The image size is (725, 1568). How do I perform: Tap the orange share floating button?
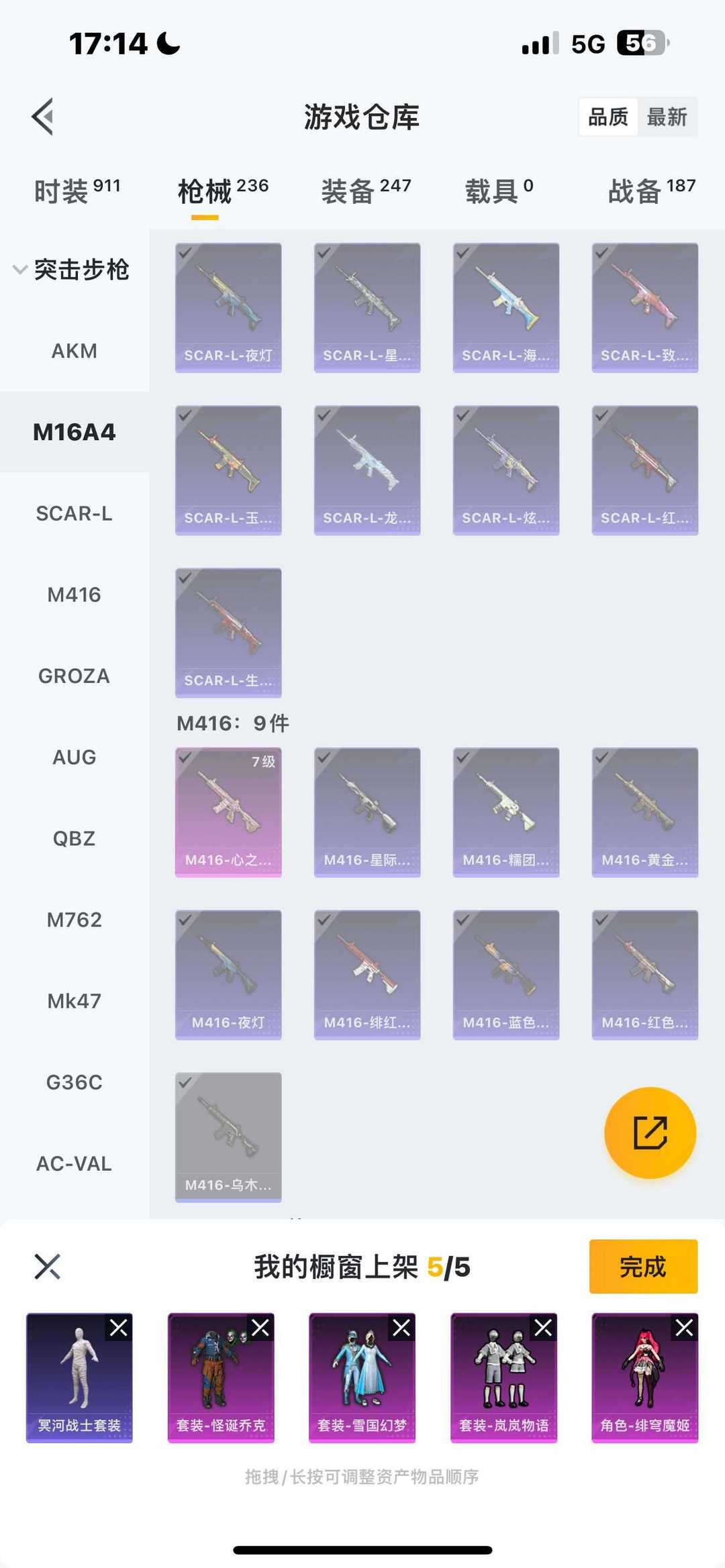(x=650, y=1133)
